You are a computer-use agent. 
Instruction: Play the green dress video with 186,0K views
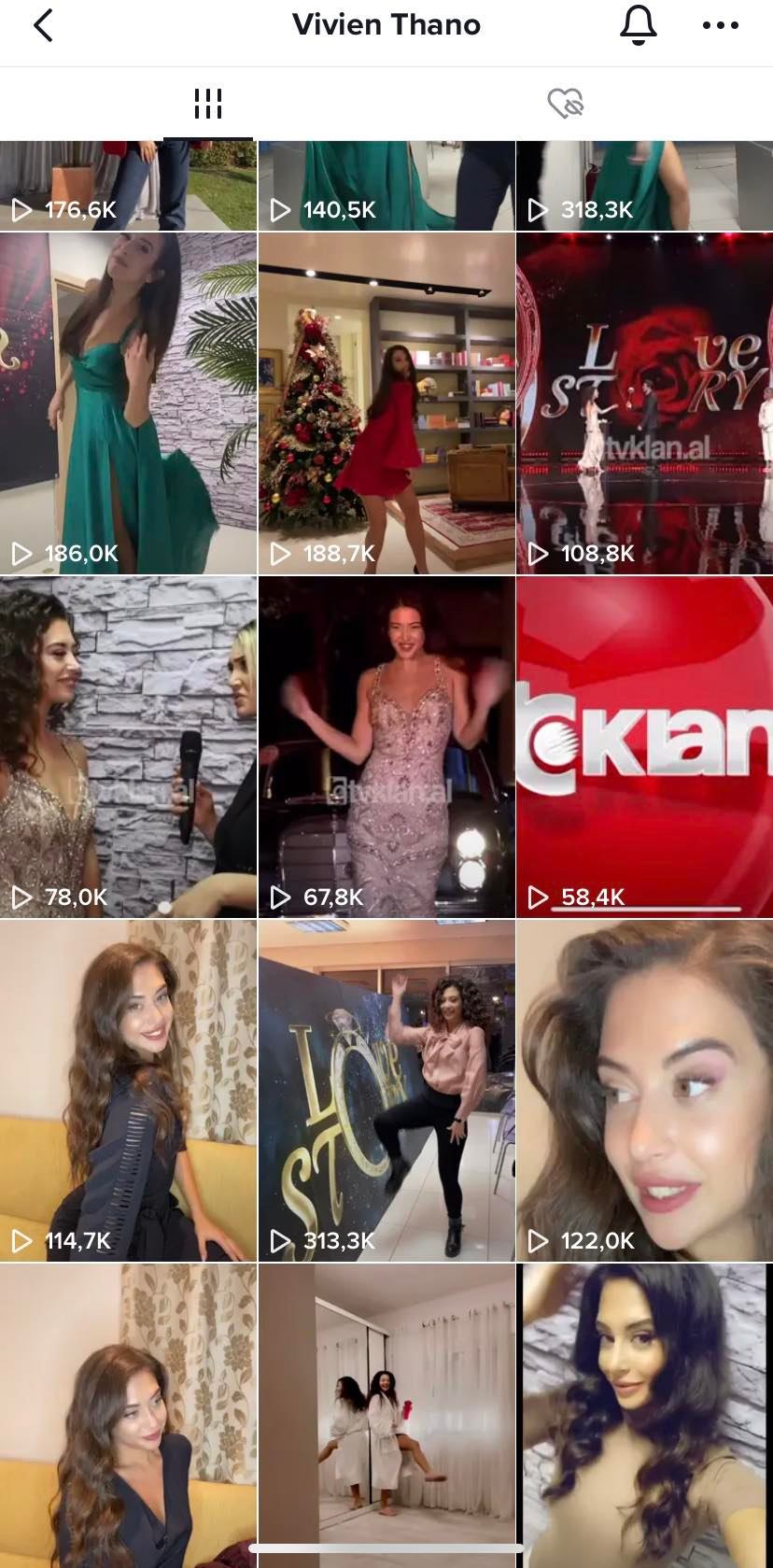pos(128,403)
